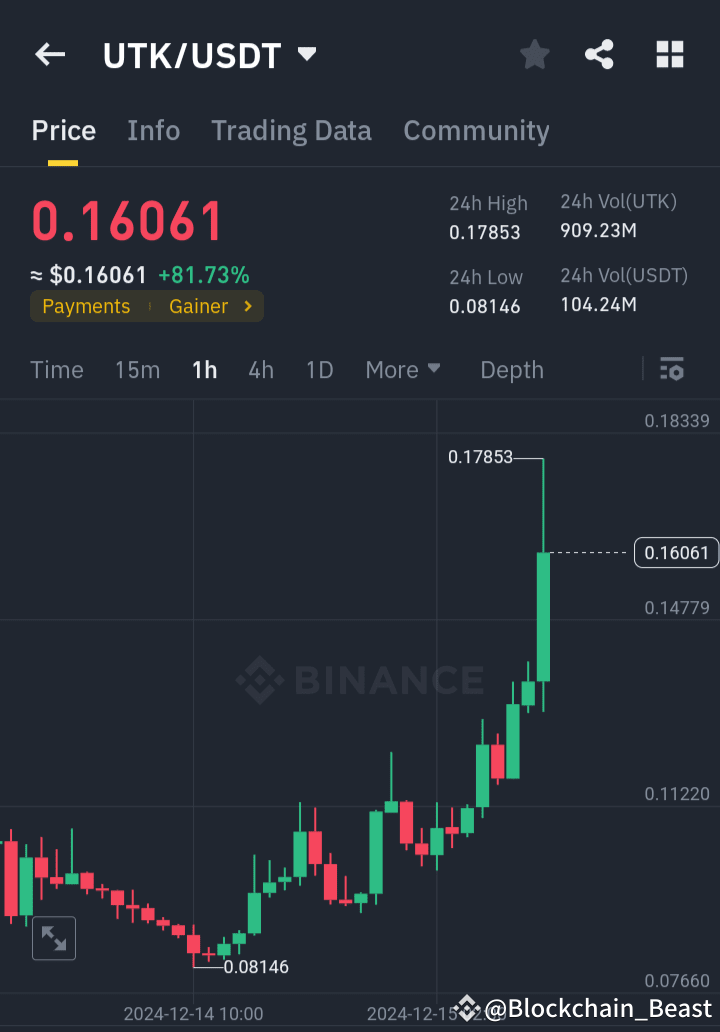Open the share options with the share icon
720x1032 pixels.
click(x=599, y=55)
